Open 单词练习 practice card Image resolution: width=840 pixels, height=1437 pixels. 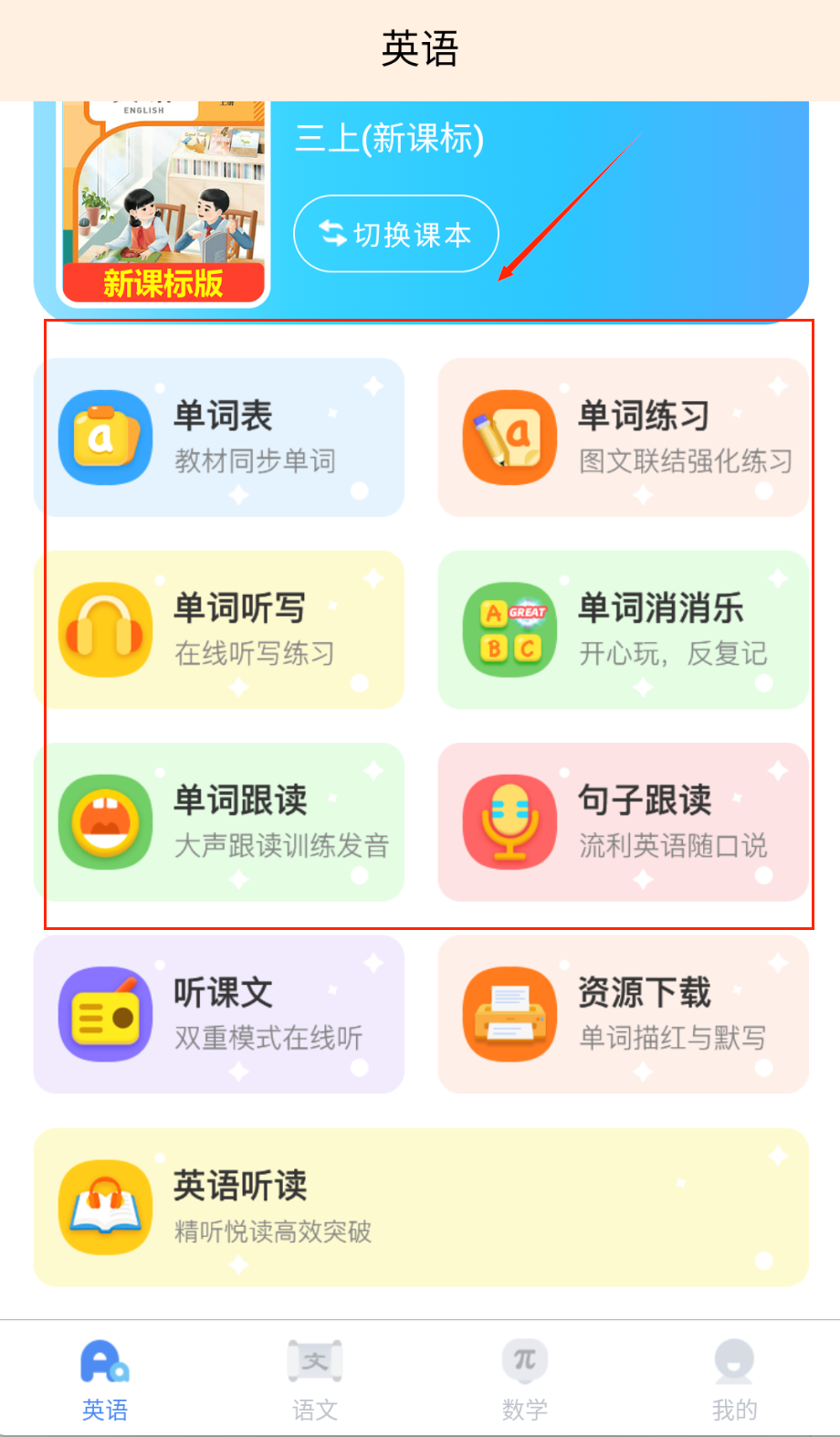click(x=623, y=438)
